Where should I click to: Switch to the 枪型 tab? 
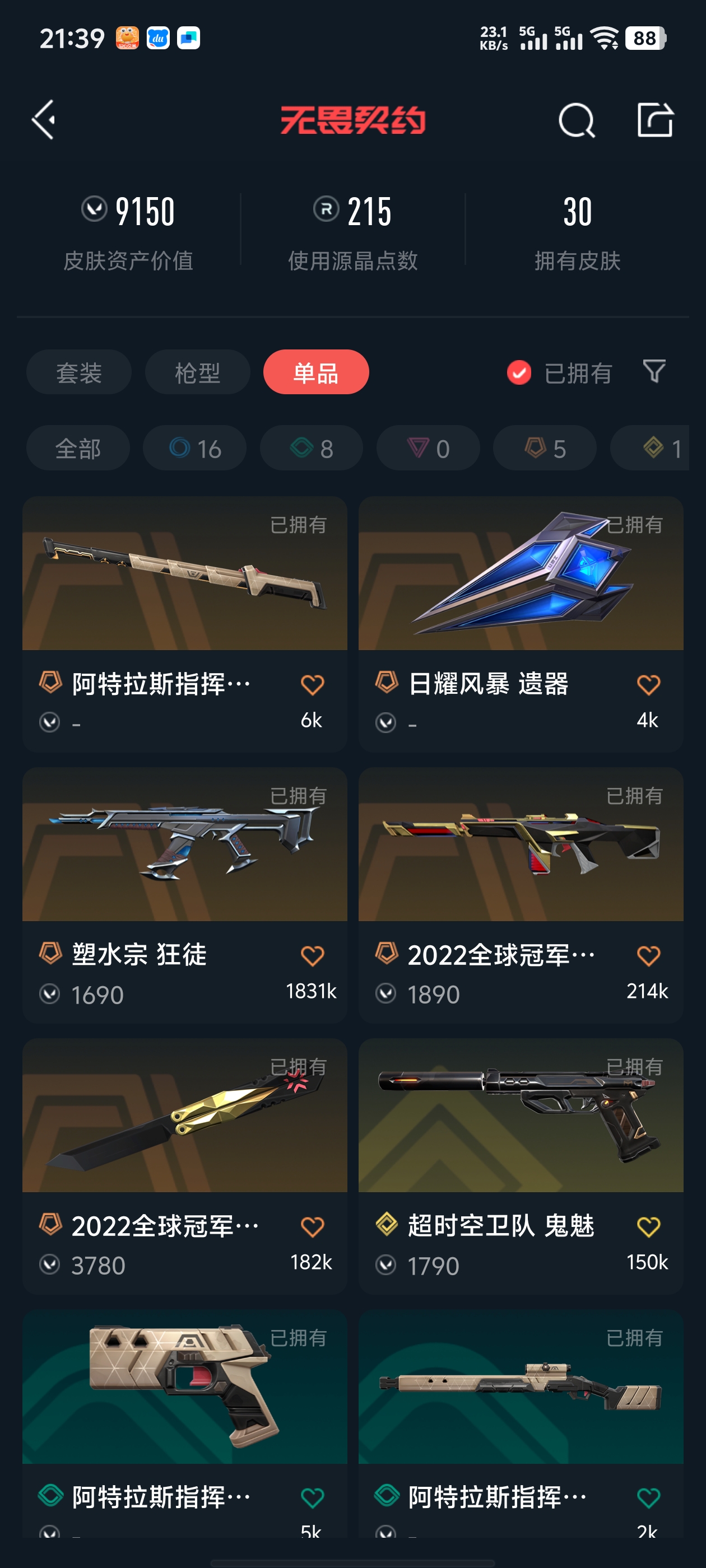click(197, 372)
